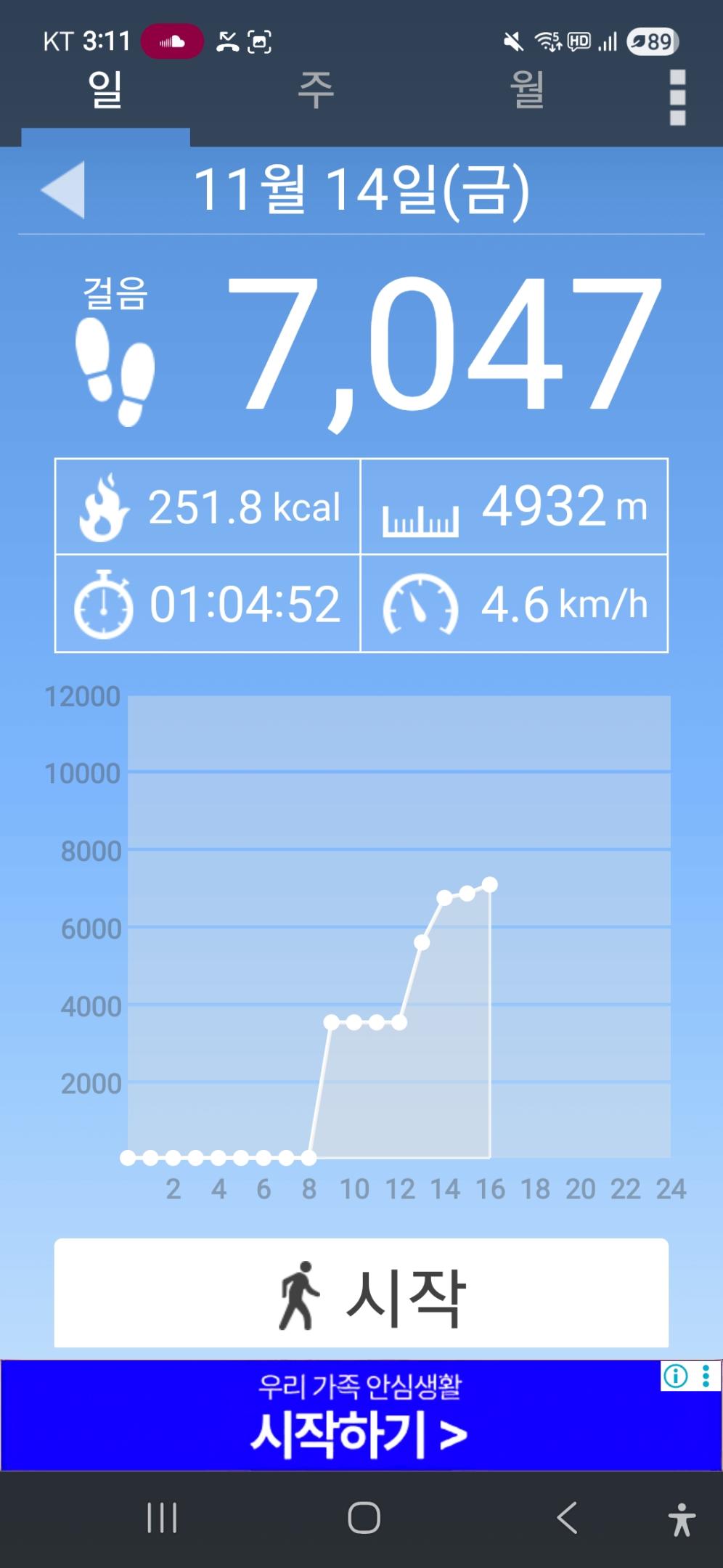
Task: Select the 일 (day) tab
Action: [105, 91]
